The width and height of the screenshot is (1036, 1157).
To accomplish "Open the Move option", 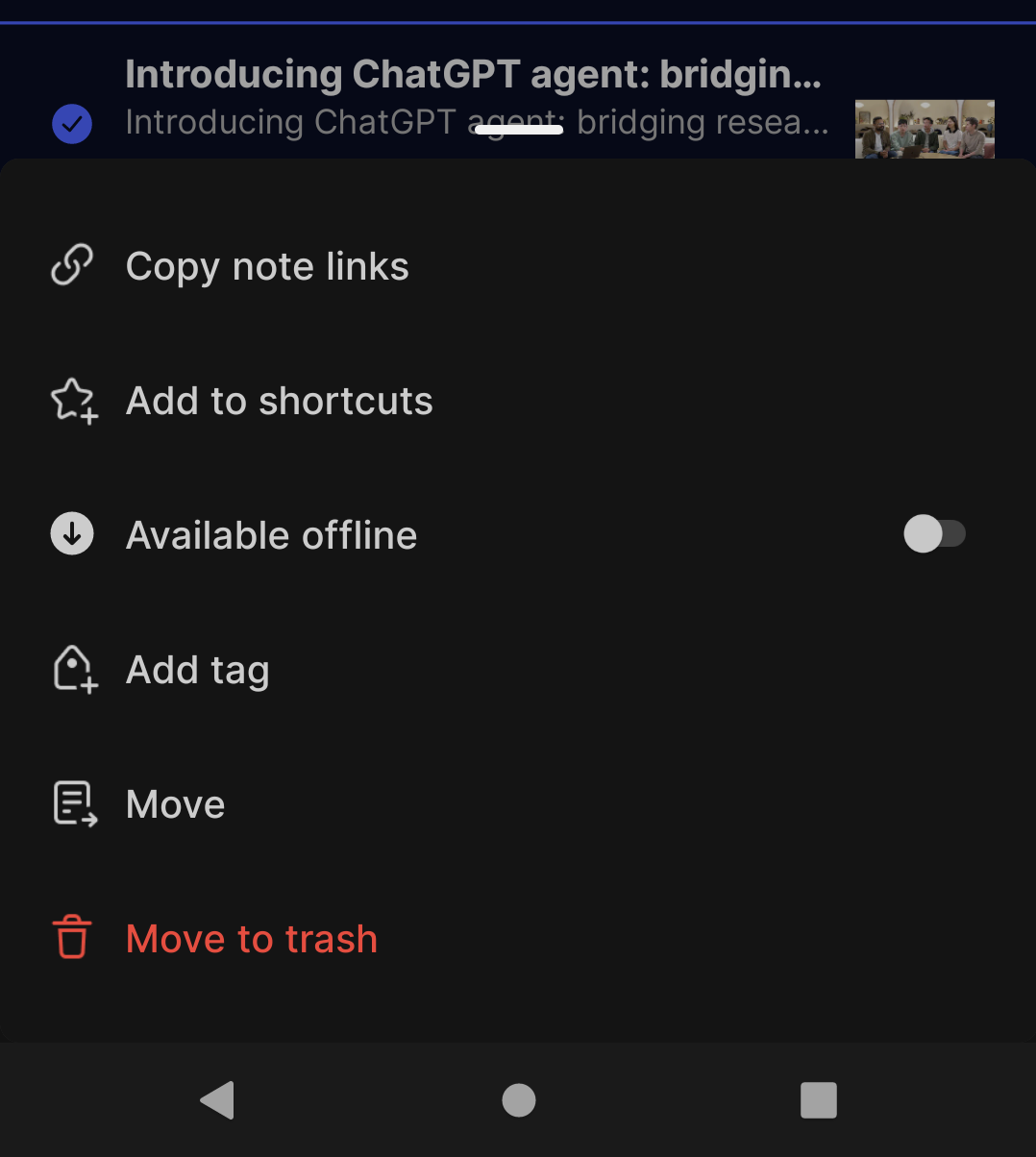I will tap(175, 804).
